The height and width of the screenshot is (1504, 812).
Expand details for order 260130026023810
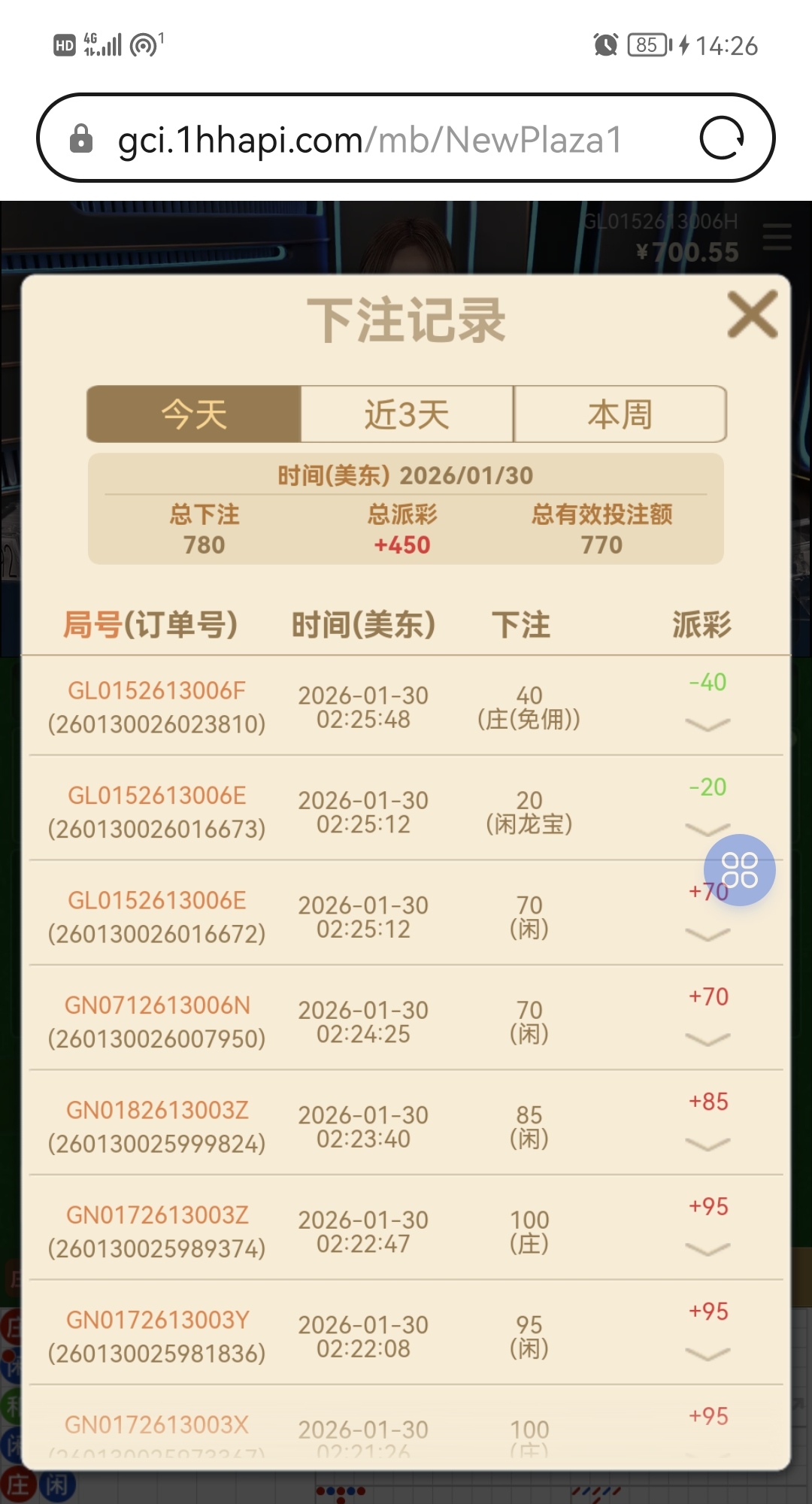[x=707, y=724]
